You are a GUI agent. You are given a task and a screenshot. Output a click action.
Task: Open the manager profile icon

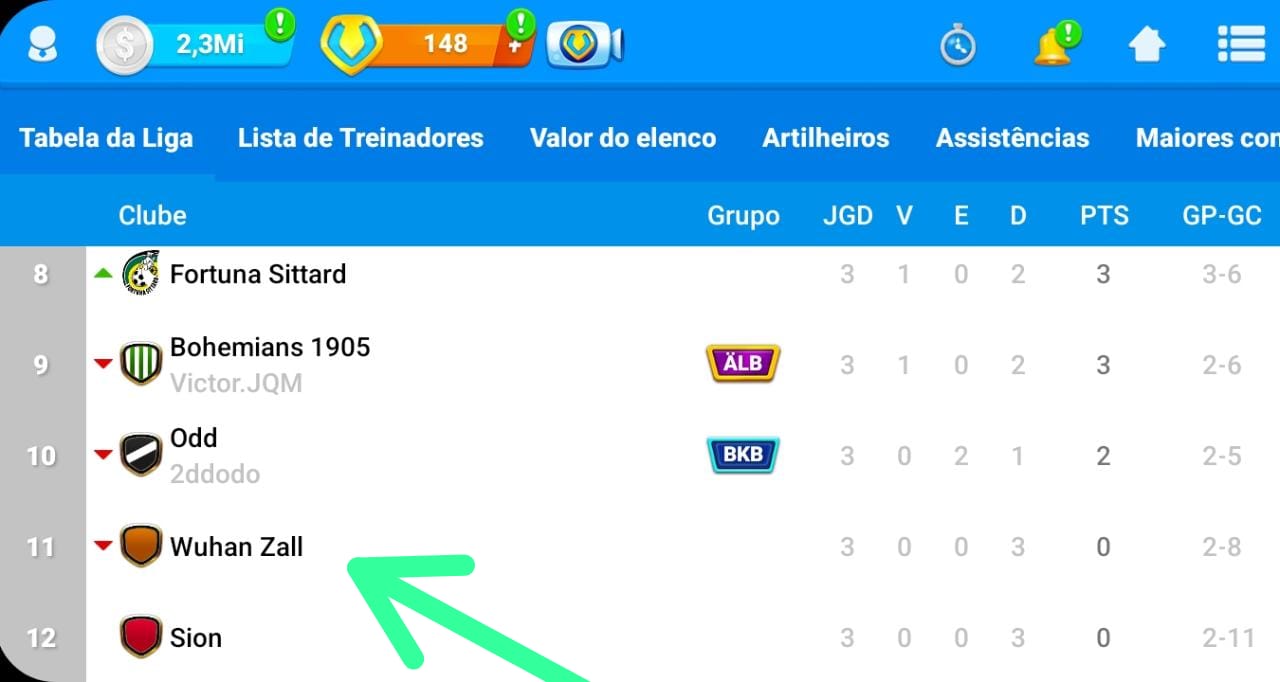pos(42,45)
